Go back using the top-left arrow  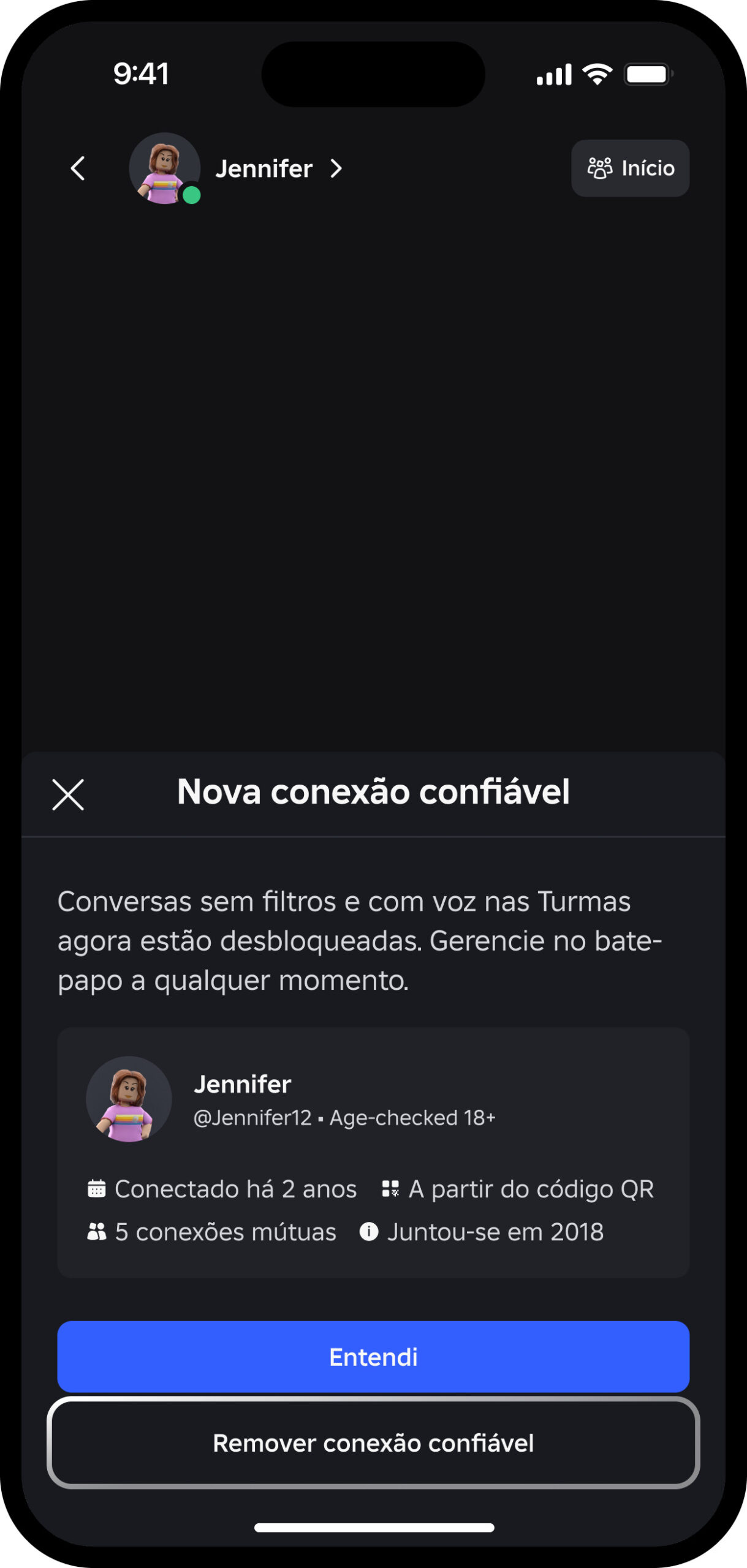click(78, 168)
